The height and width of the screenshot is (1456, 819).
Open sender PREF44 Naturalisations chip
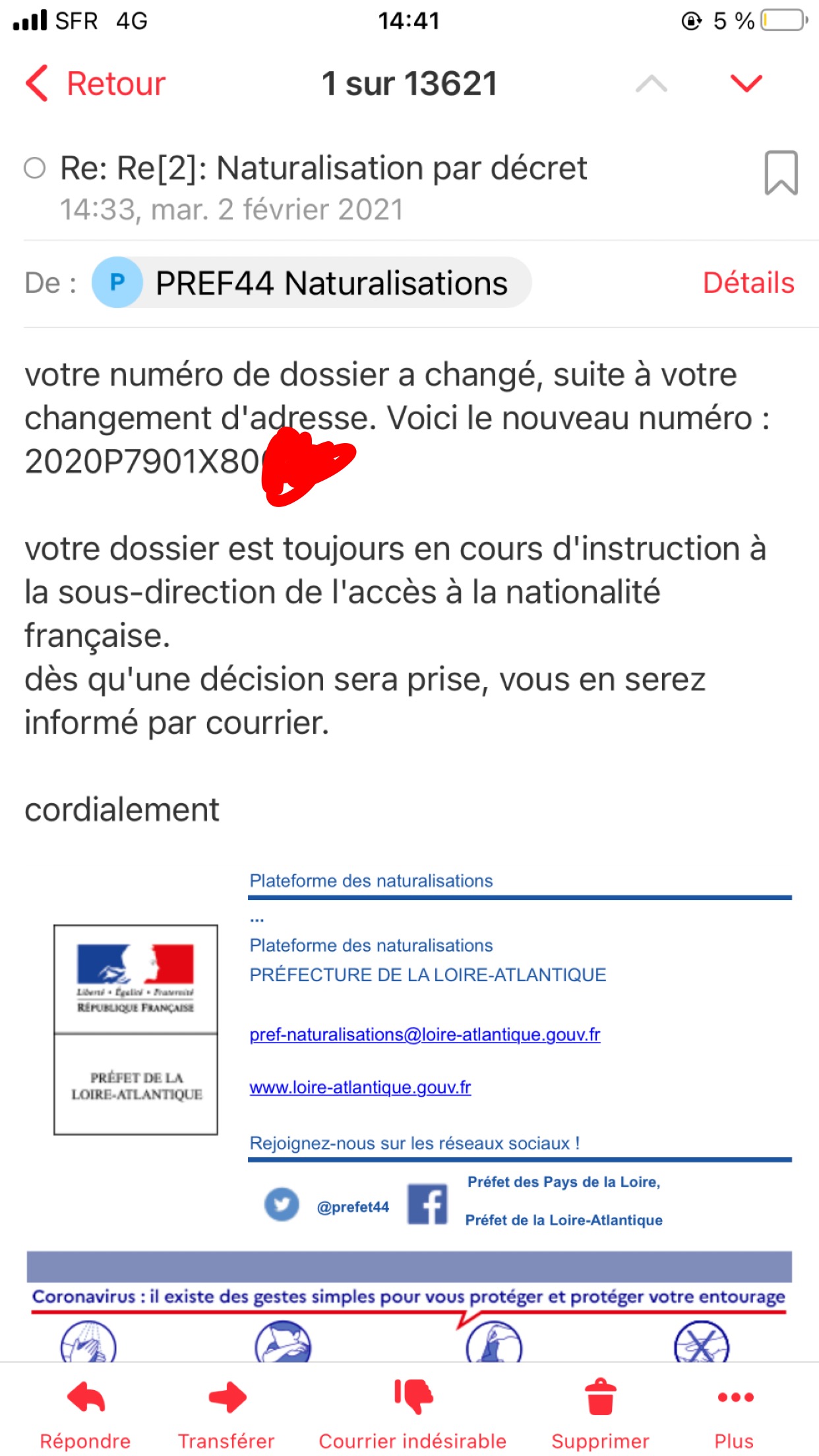(311, 283)
